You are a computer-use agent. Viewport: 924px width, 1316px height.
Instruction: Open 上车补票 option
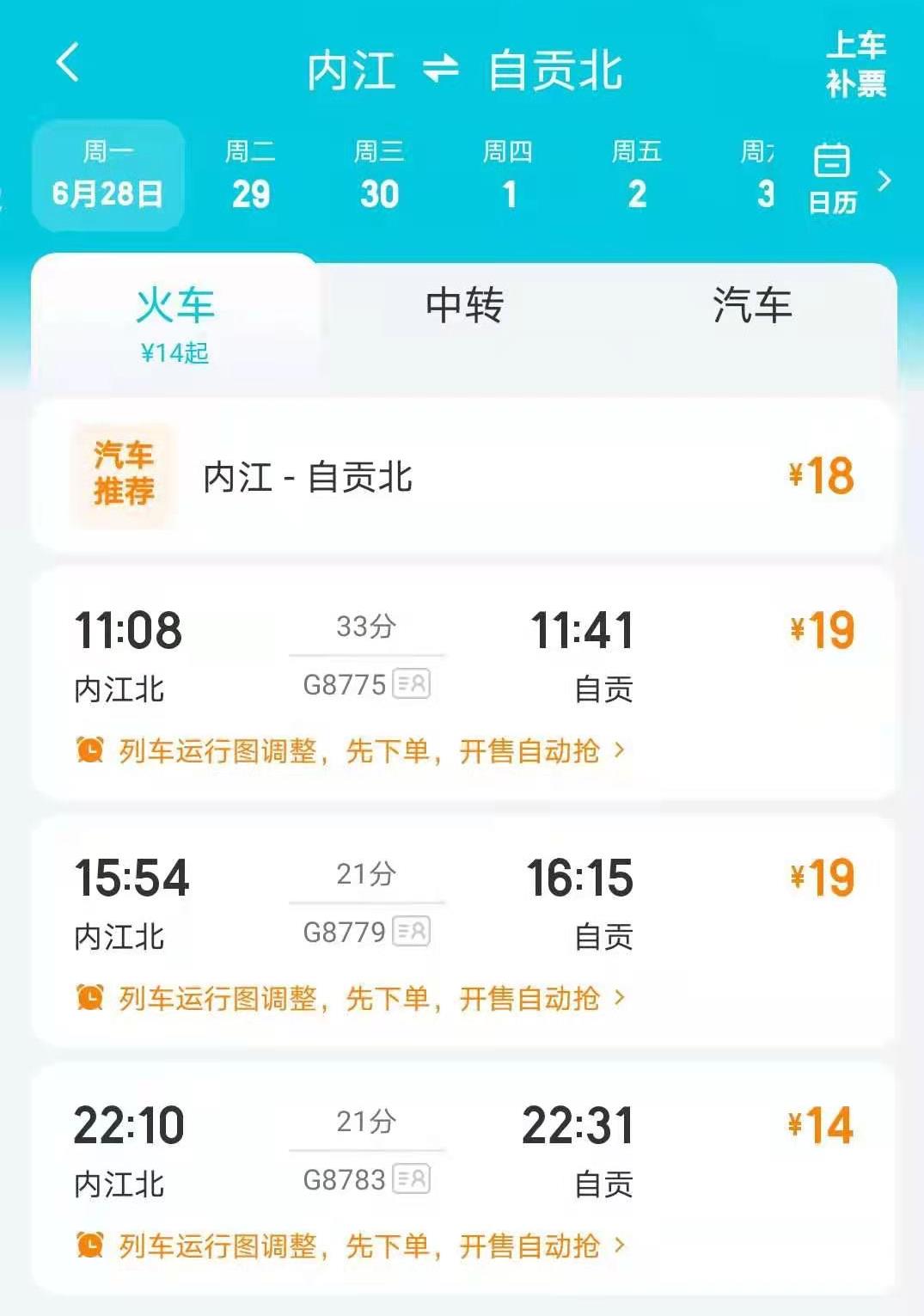pos(855,64)
